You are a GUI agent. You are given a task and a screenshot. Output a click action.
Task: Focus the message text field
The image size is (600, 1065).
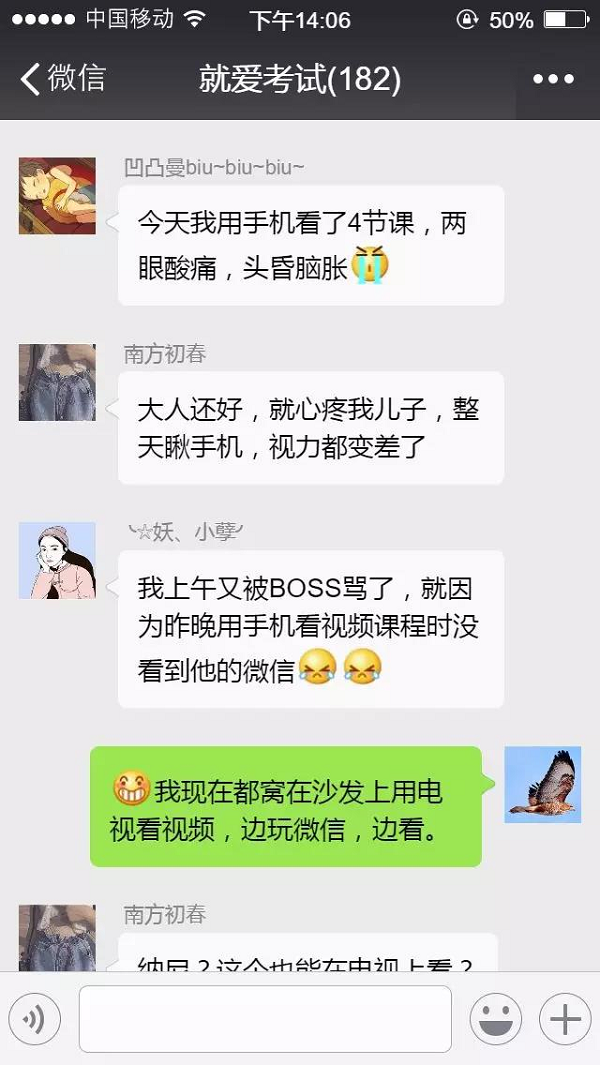265,1019
